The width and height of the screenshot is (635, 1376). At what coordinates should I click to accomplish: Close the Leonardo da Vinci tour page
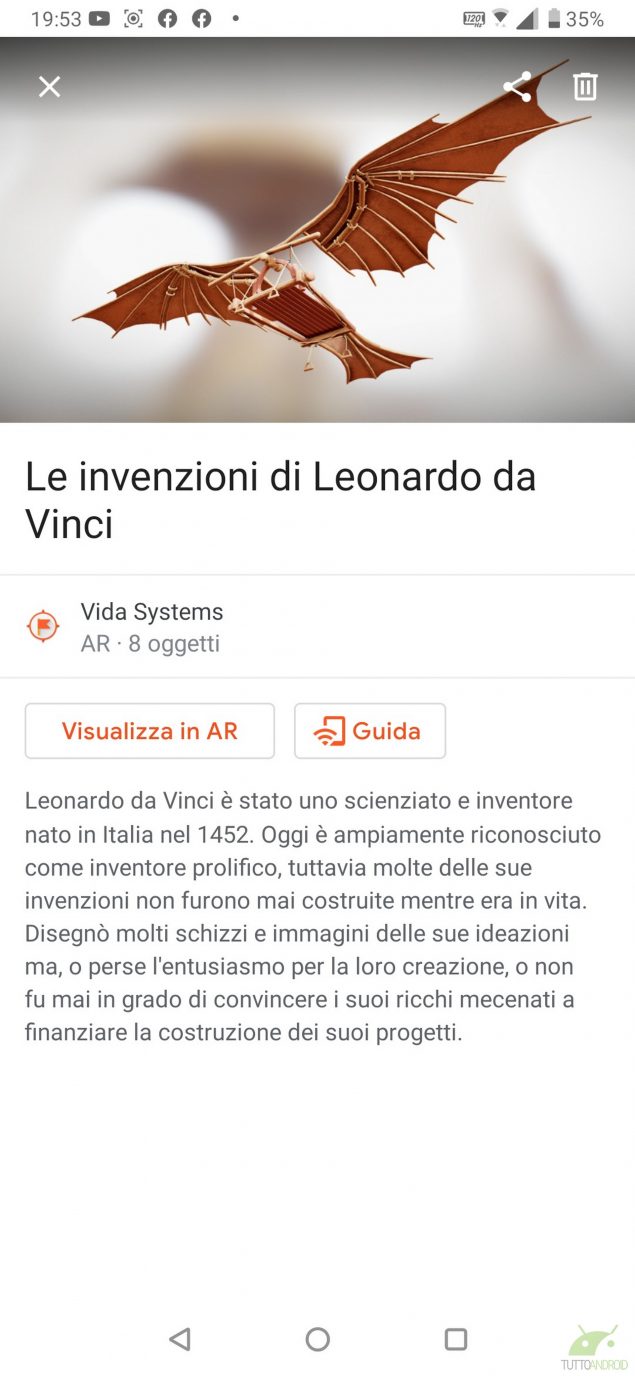(49, 87)
